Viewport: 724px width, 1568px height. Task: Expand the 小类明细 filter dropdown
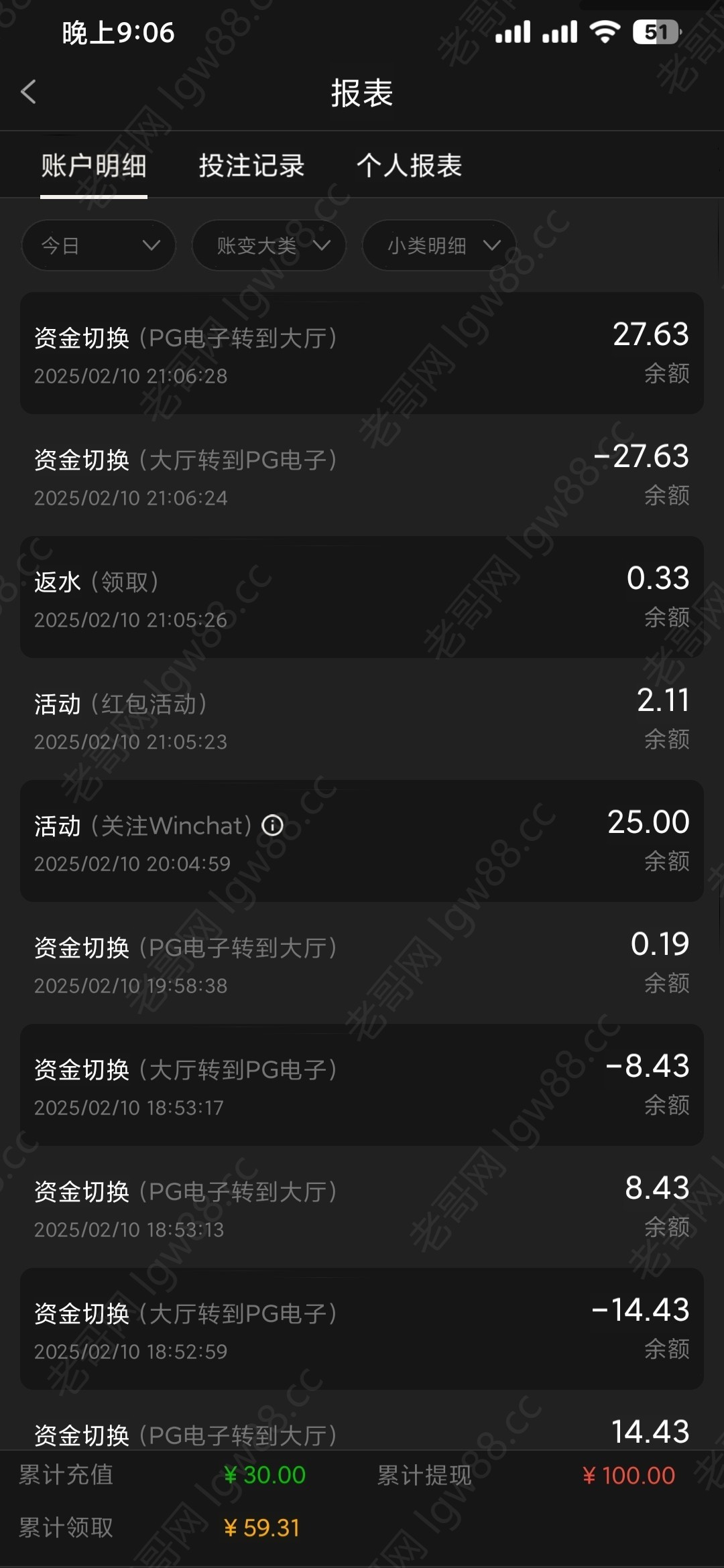click(x=440, y=245)
